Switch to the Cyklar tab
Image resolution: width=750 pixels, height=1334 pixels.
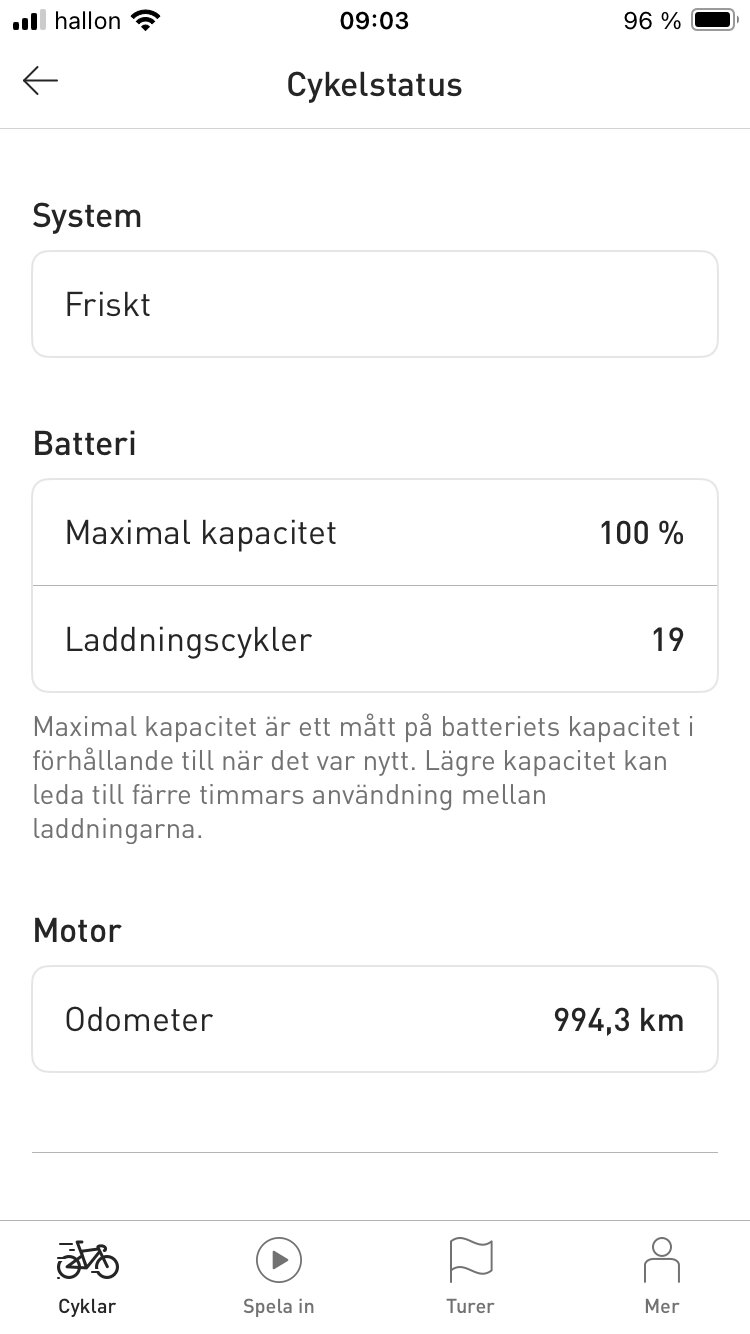coord(87,1274)
